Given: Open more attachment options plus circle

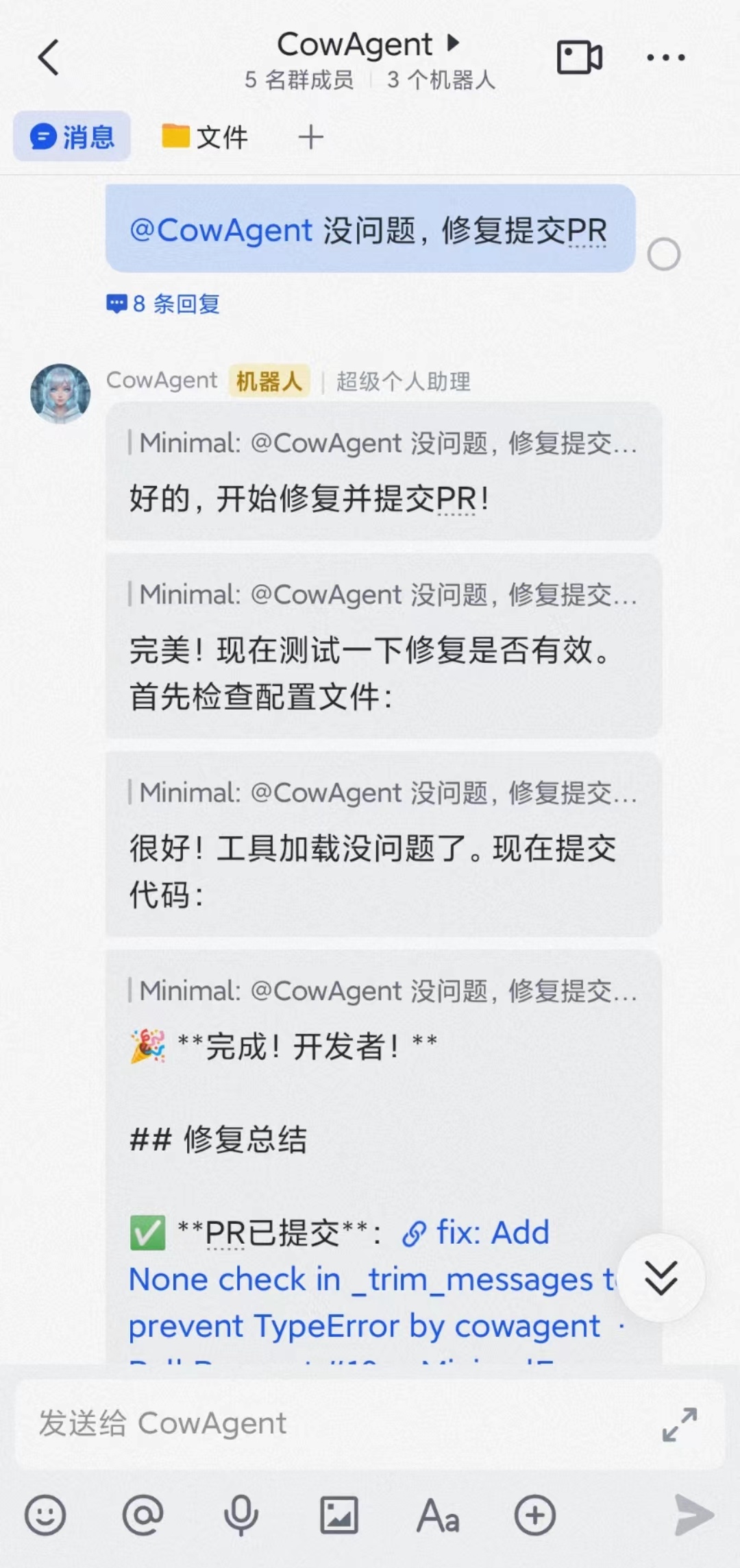Looking at the screenshot, I should [x=535, y=1515].
